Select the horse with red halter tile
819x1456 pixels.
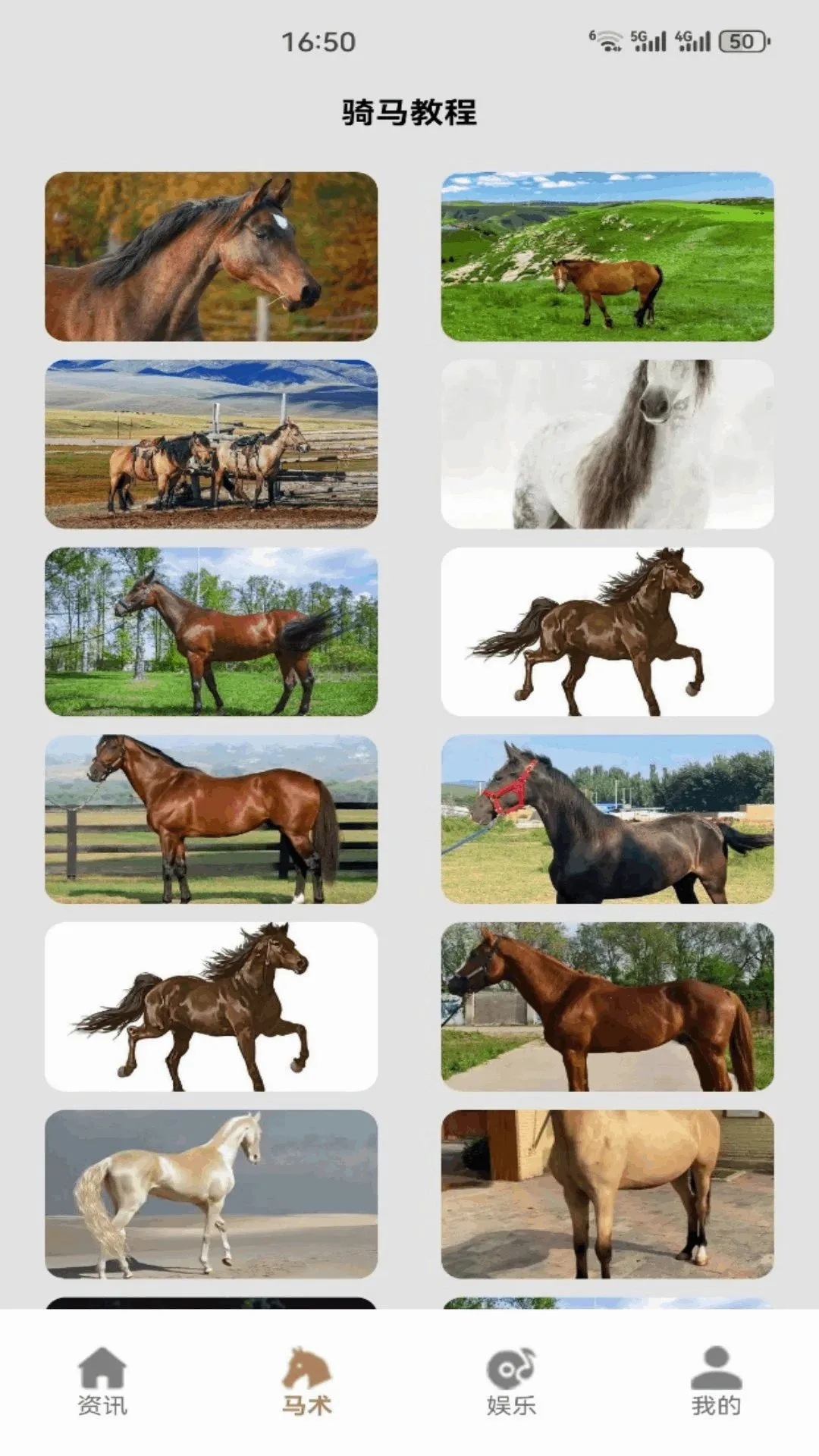(x=607, y=819)
